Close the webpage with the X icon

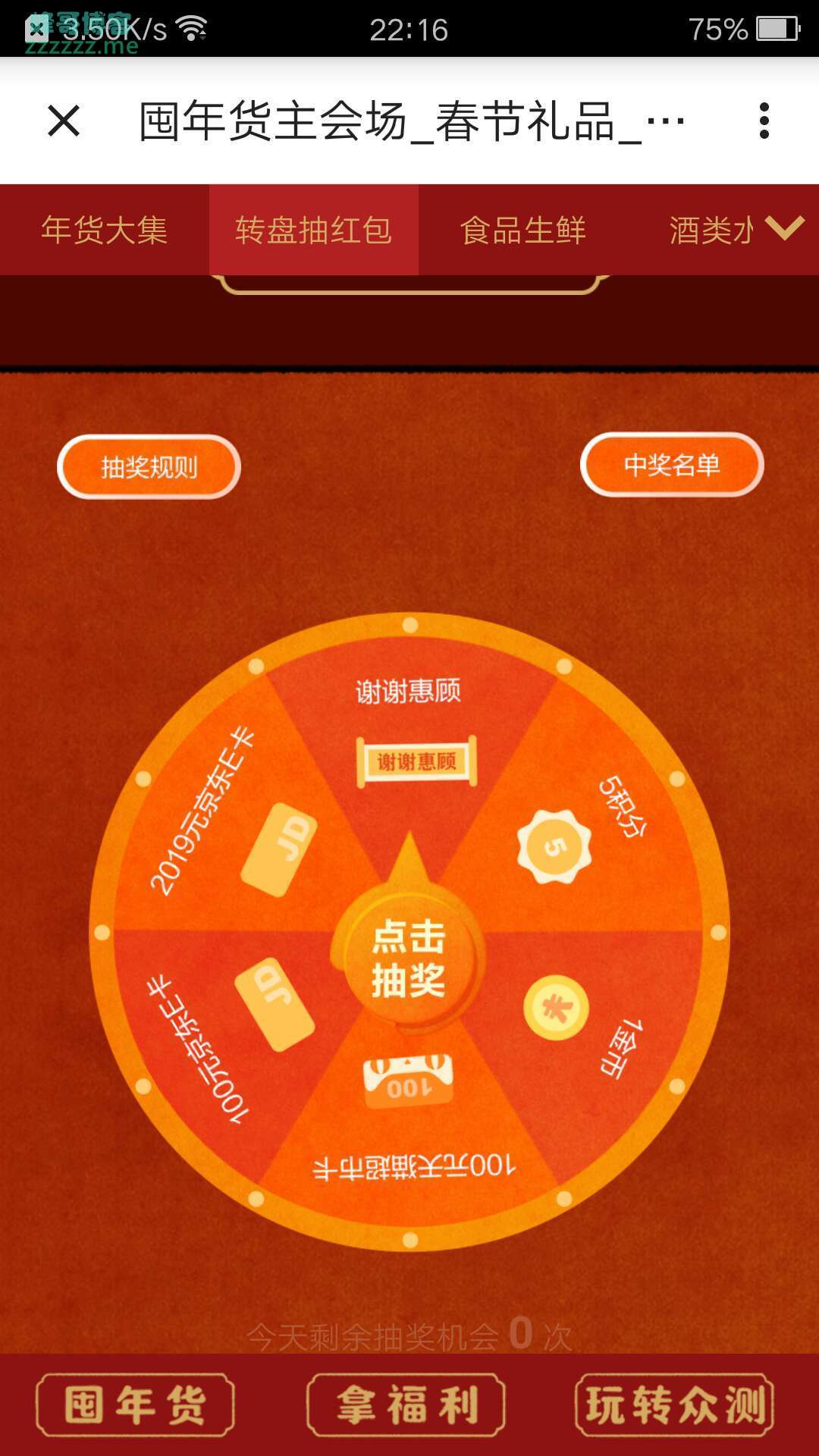[64, 121]
